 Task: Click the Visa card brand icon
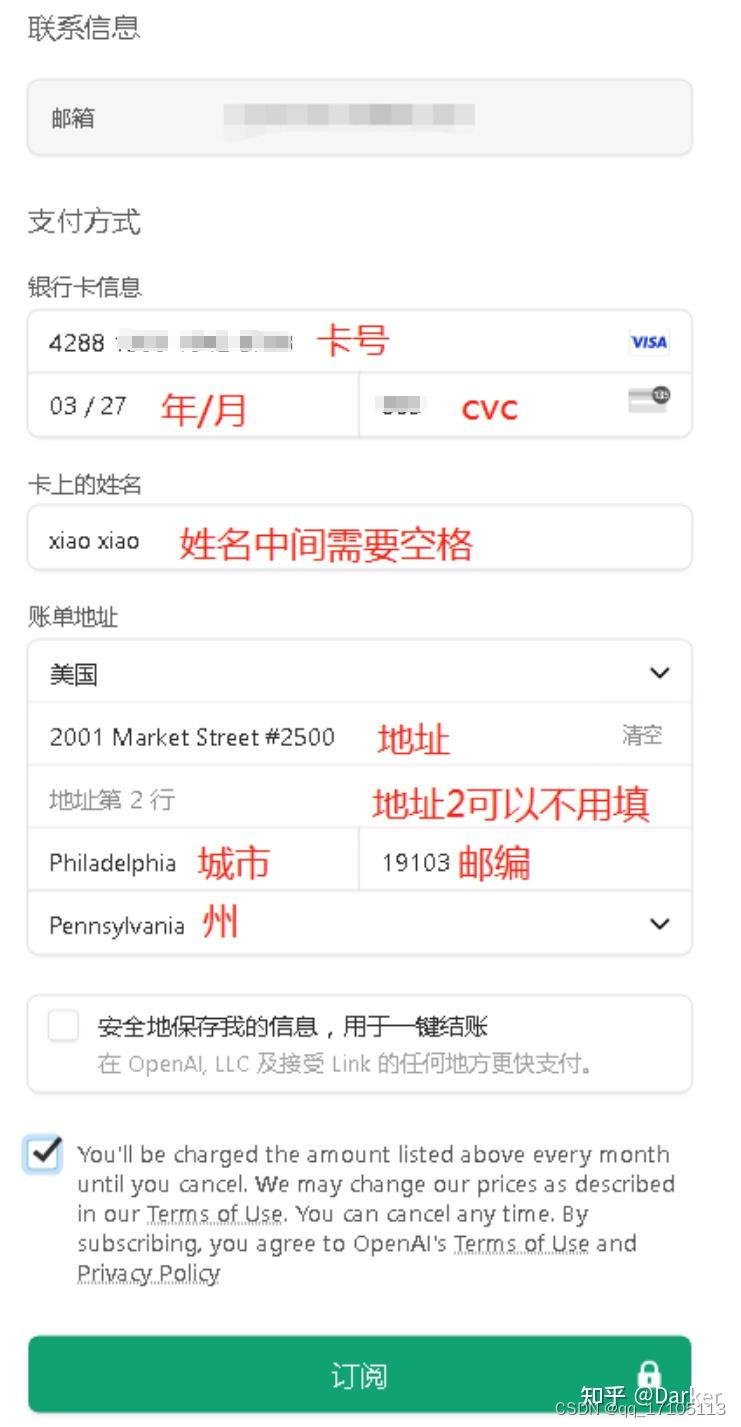click(649, 342)
